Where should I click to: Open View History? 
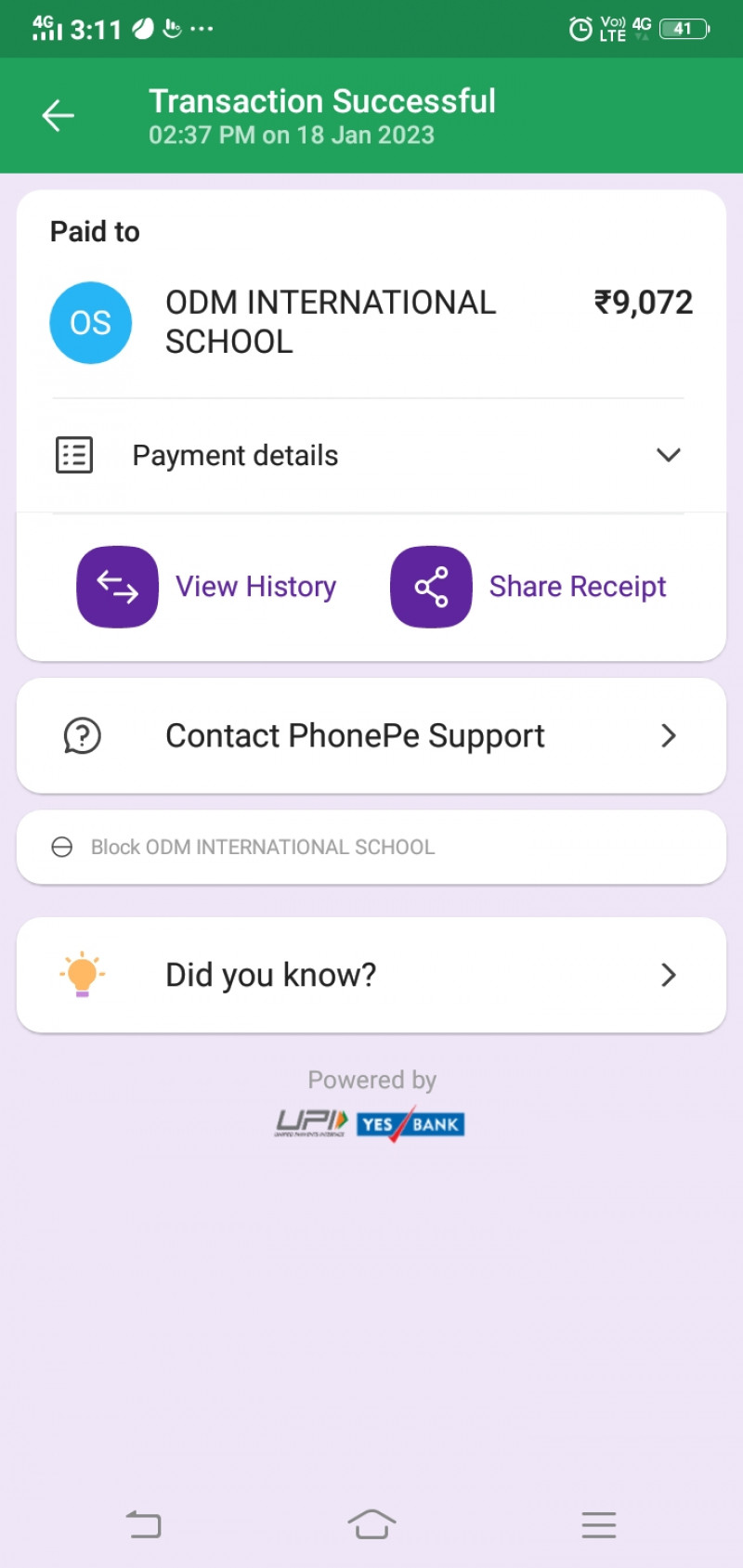(208, 587)
